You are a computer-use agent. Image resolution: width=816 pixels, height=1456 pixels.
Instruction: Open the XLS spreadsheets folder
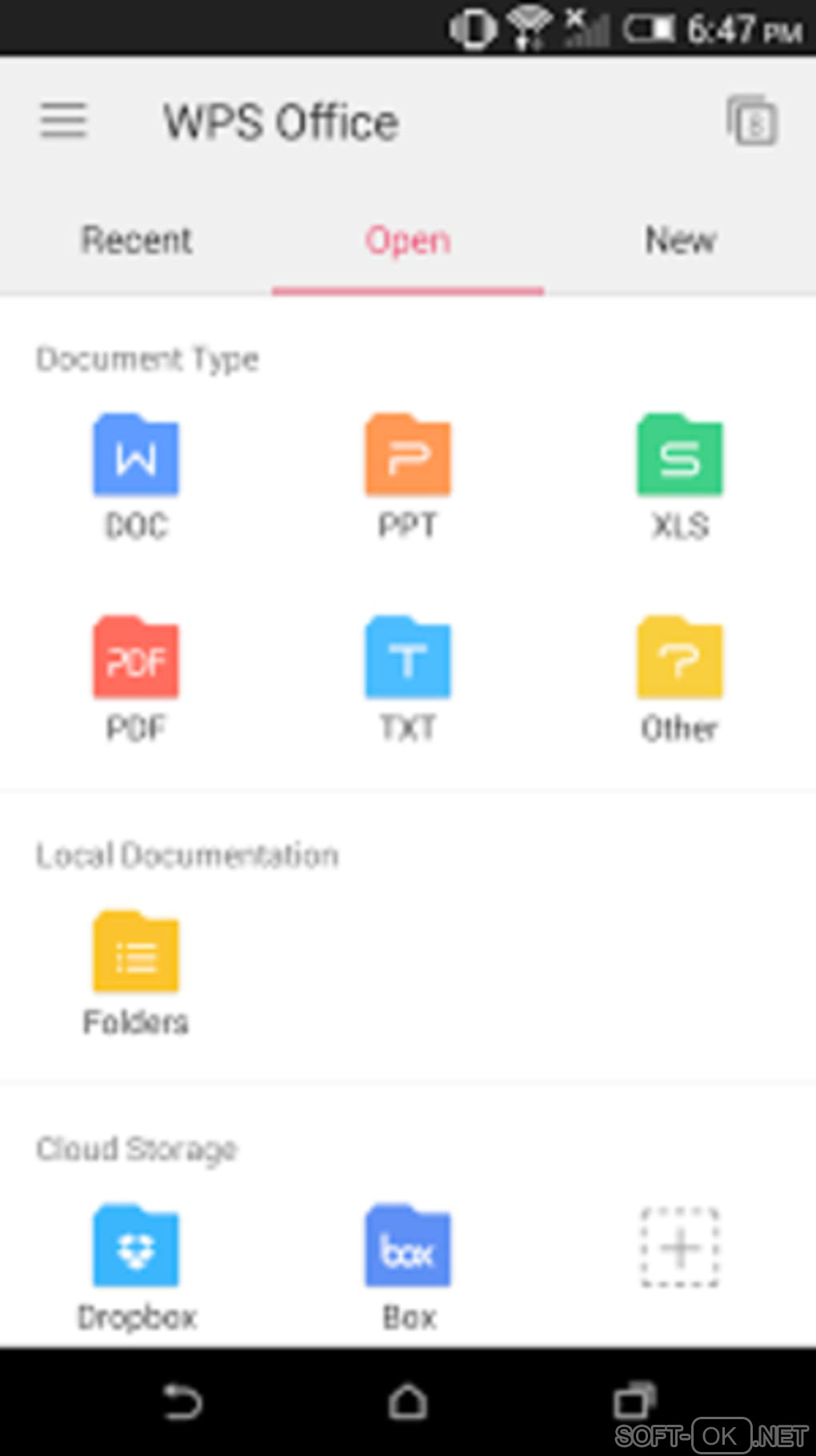tap(680, 474)
